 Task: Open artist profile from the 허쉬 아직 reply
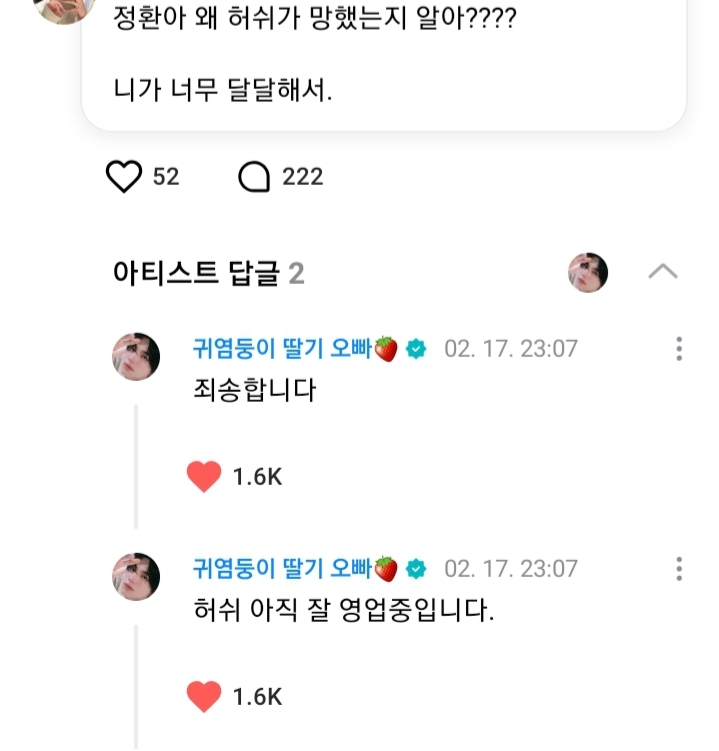[x=135, y=577]
